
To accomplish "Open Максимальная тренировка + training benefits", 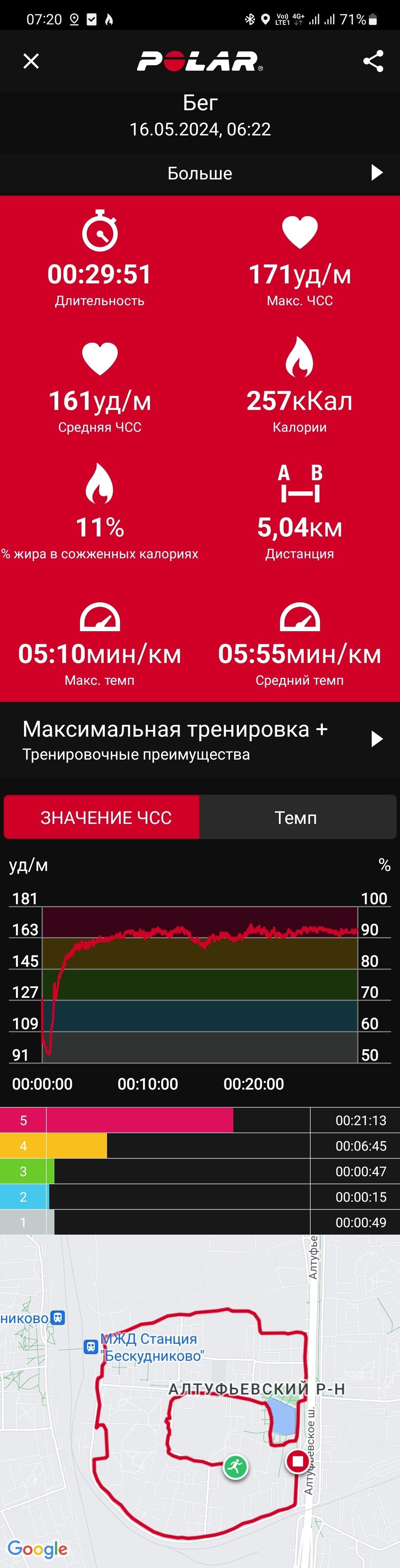I will 200,740.
